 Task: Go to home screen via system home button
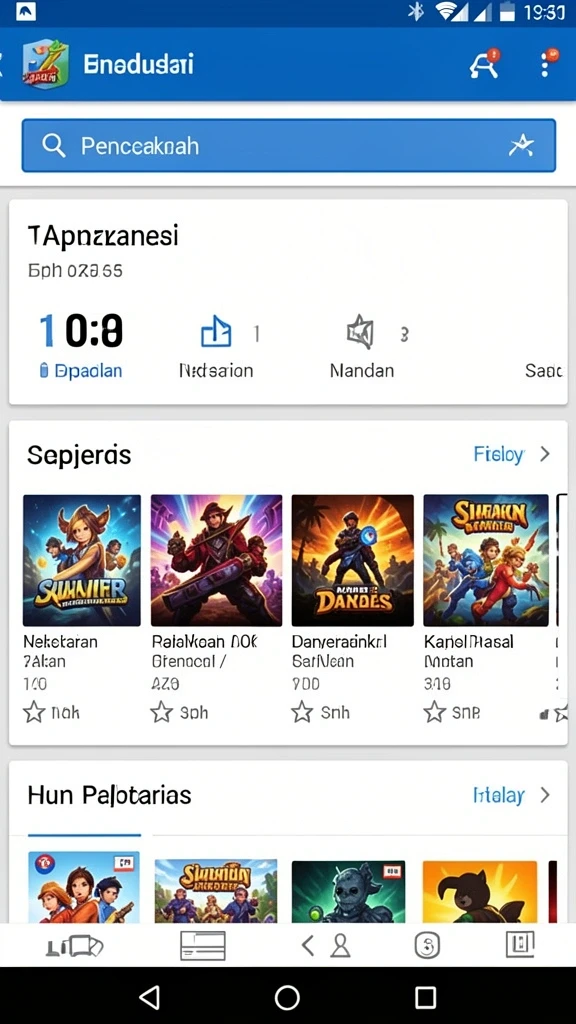[287, 997]
